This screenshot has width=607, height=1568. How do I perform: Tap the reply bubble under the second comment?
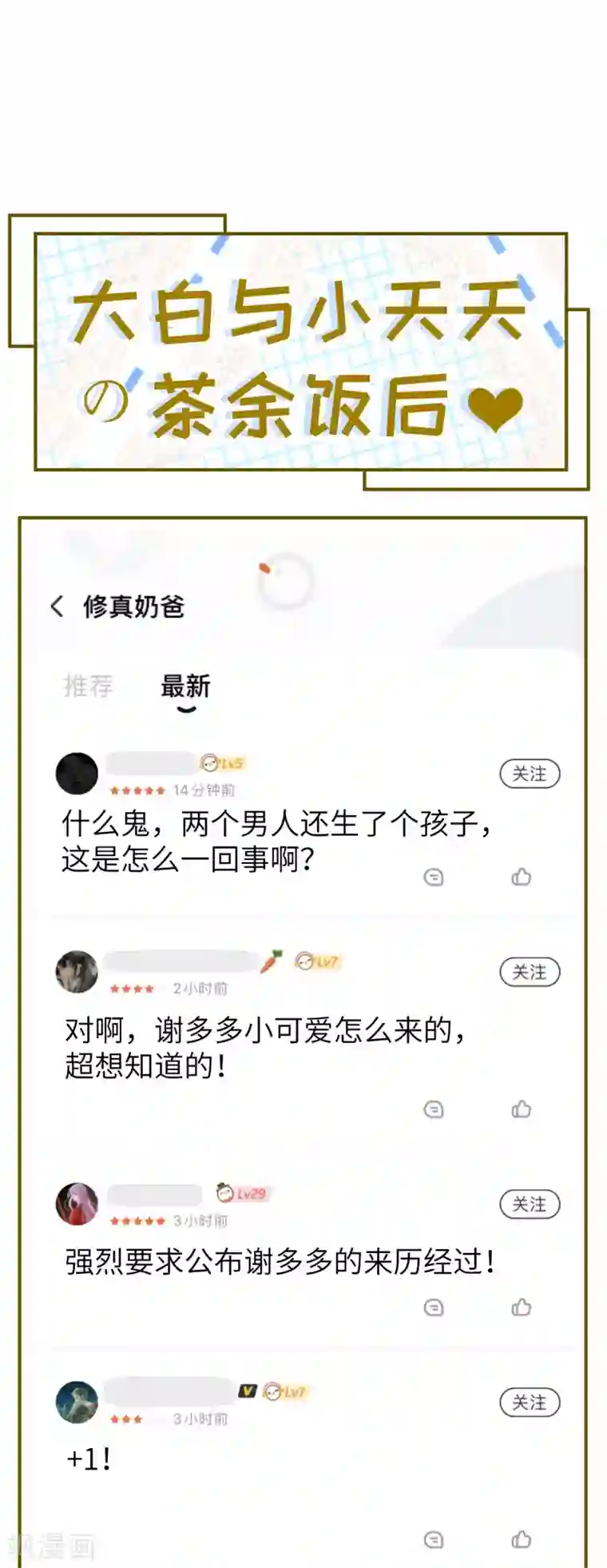[x=433, y=1109]
